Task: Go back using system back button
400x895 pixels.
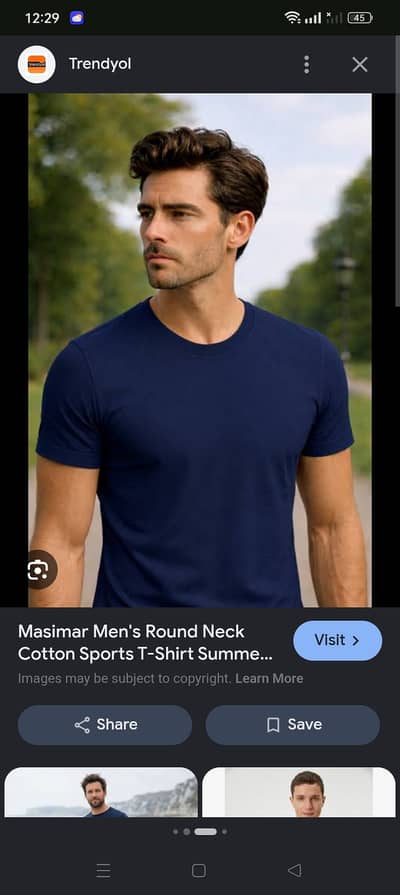Action: click(x=294, y=870)
